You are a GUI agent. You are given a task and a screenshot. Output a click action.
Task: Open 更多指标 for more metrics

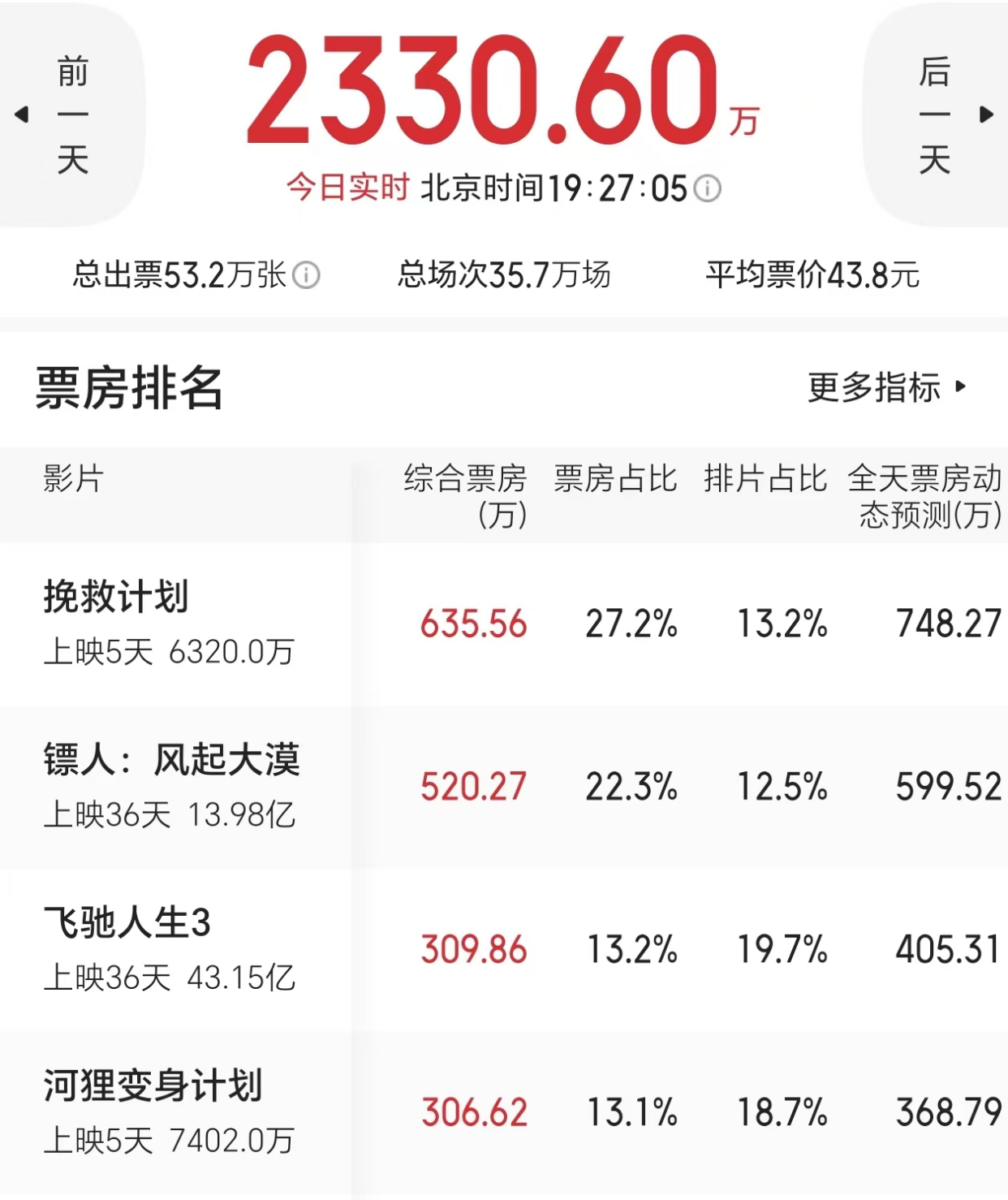[x=886, y=387]
